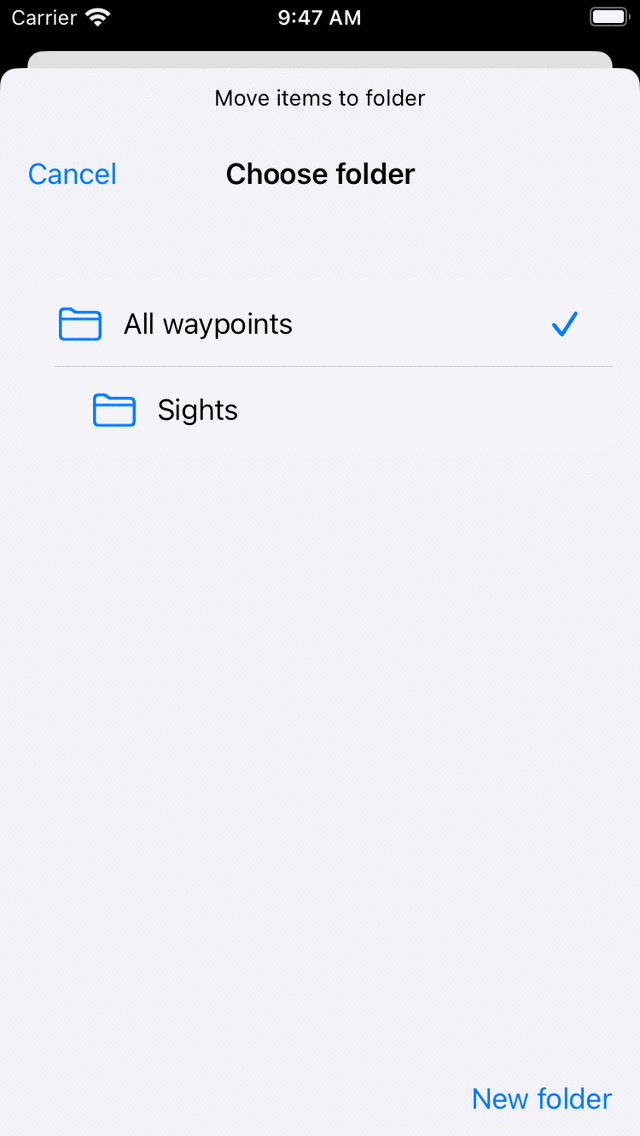This screenshot has height=1136, width=640.
Task: Cancel moving items to folder
Action: tap(72, 174)
